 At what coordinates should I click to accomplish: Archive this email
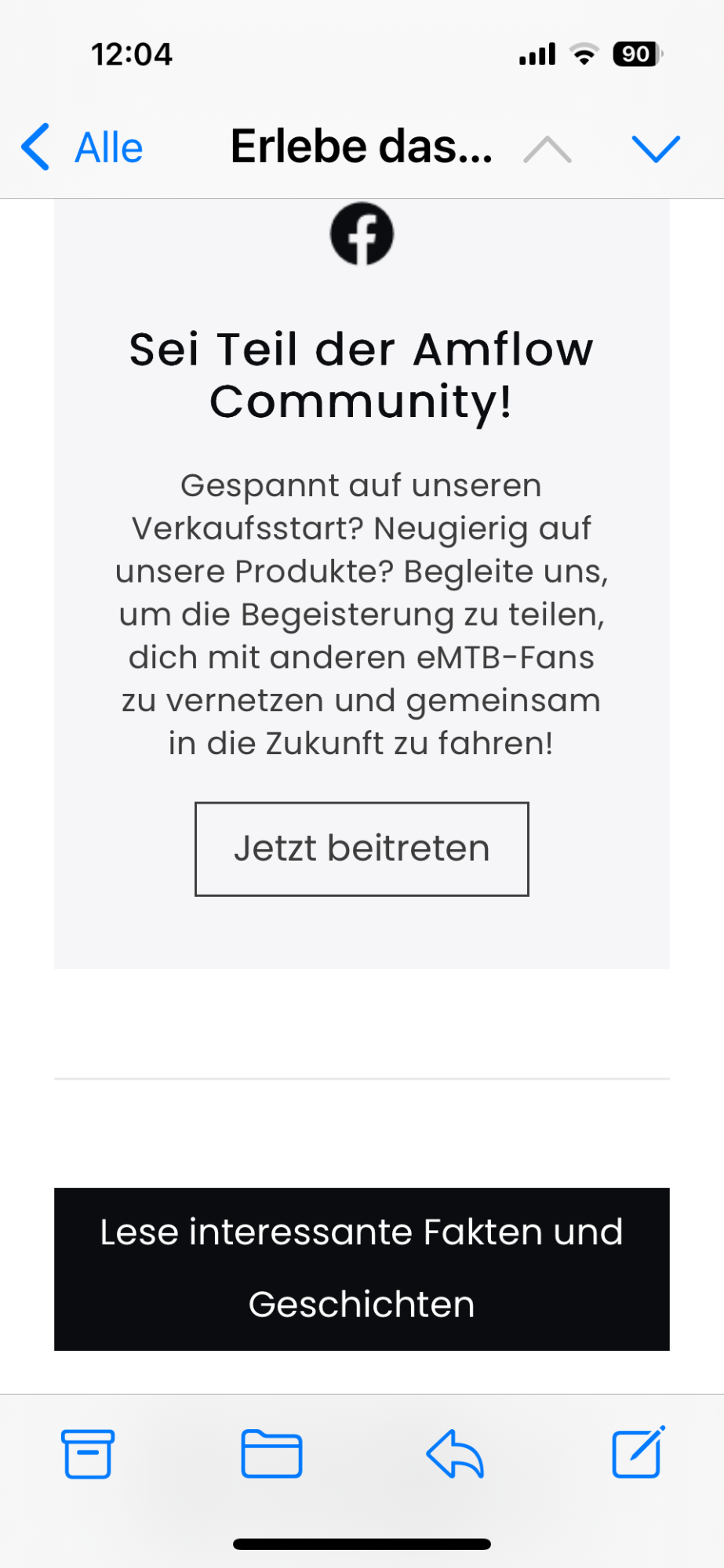(88, 1454)
